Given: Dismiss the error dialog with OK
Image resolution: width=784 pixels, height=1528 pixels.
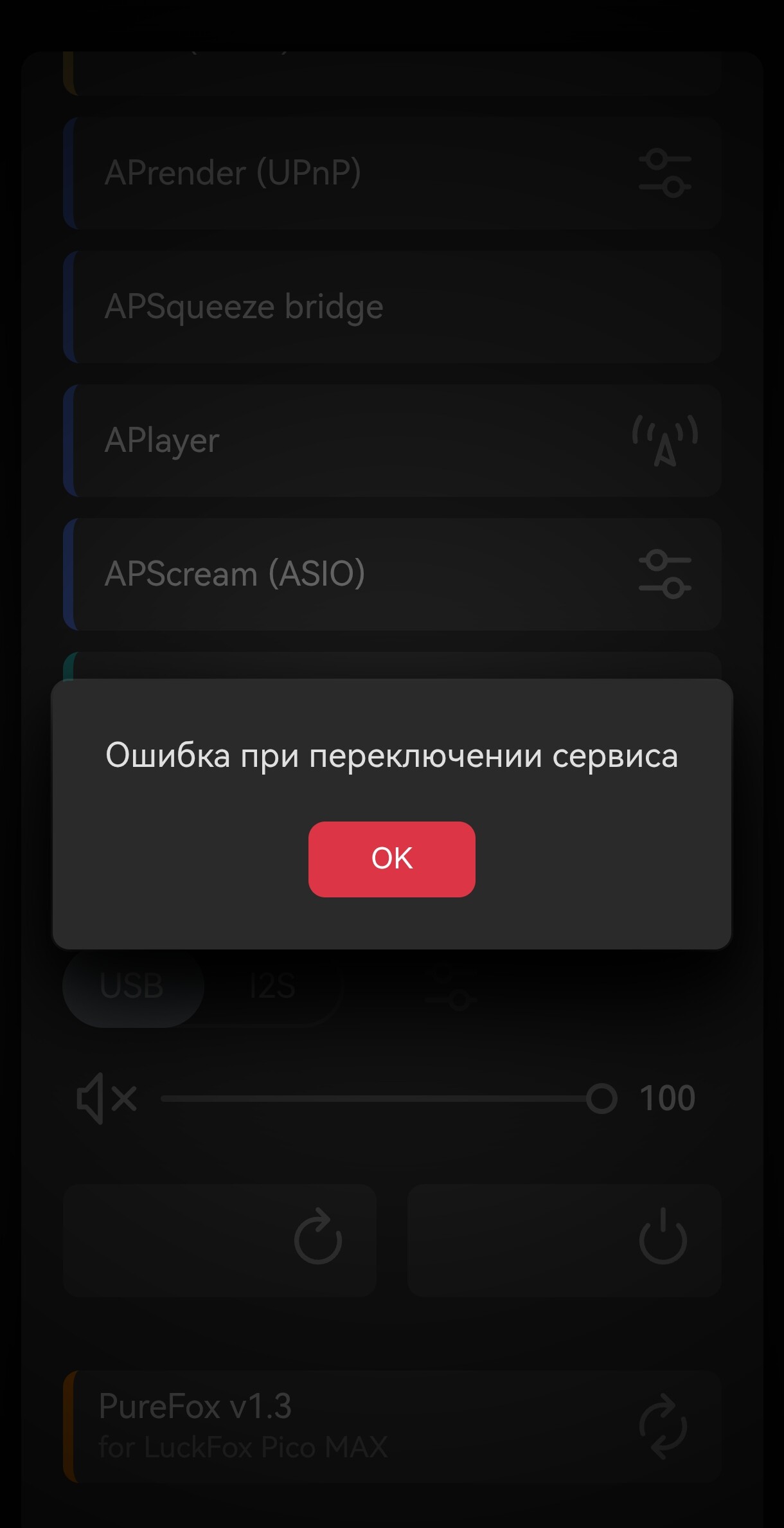Looking at the screenshot, I should click(391, 859).
